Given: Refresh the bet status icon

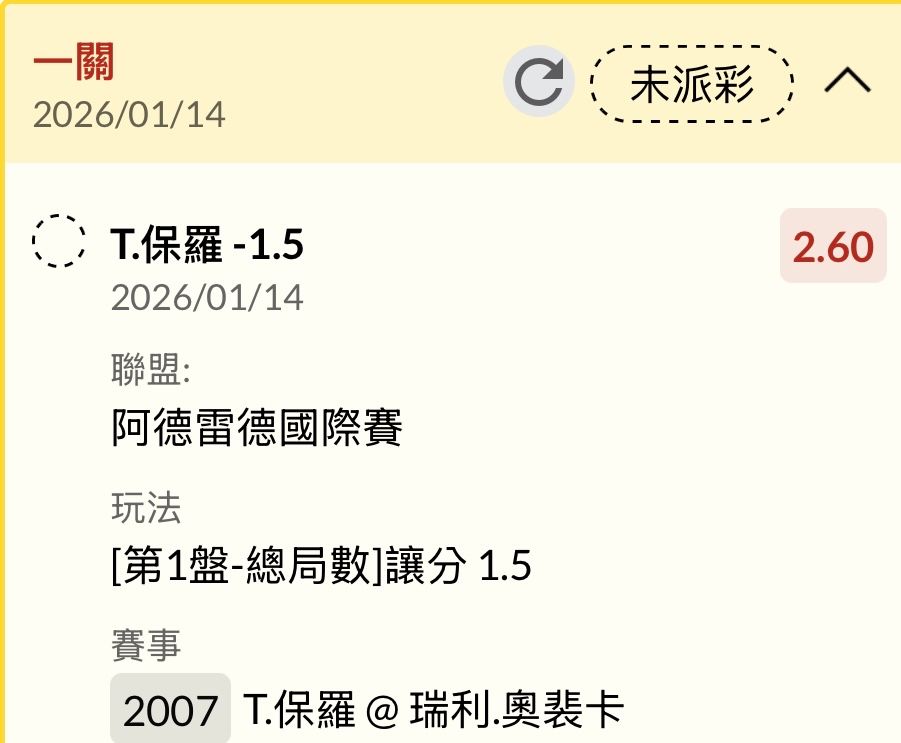Looking at the screenshot, I should pos(538,83).
